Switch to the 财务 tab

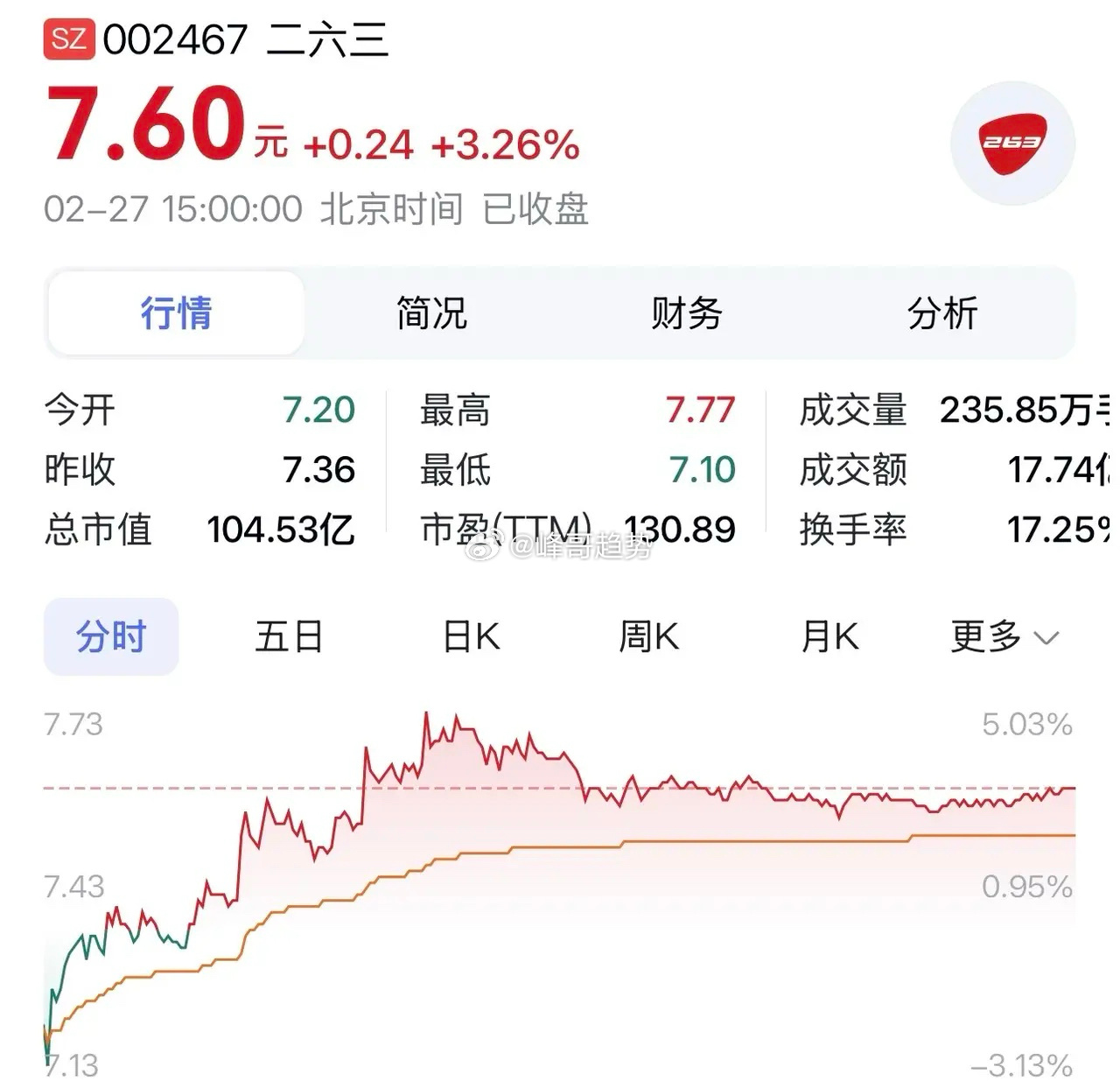click(x=687, y=313)
